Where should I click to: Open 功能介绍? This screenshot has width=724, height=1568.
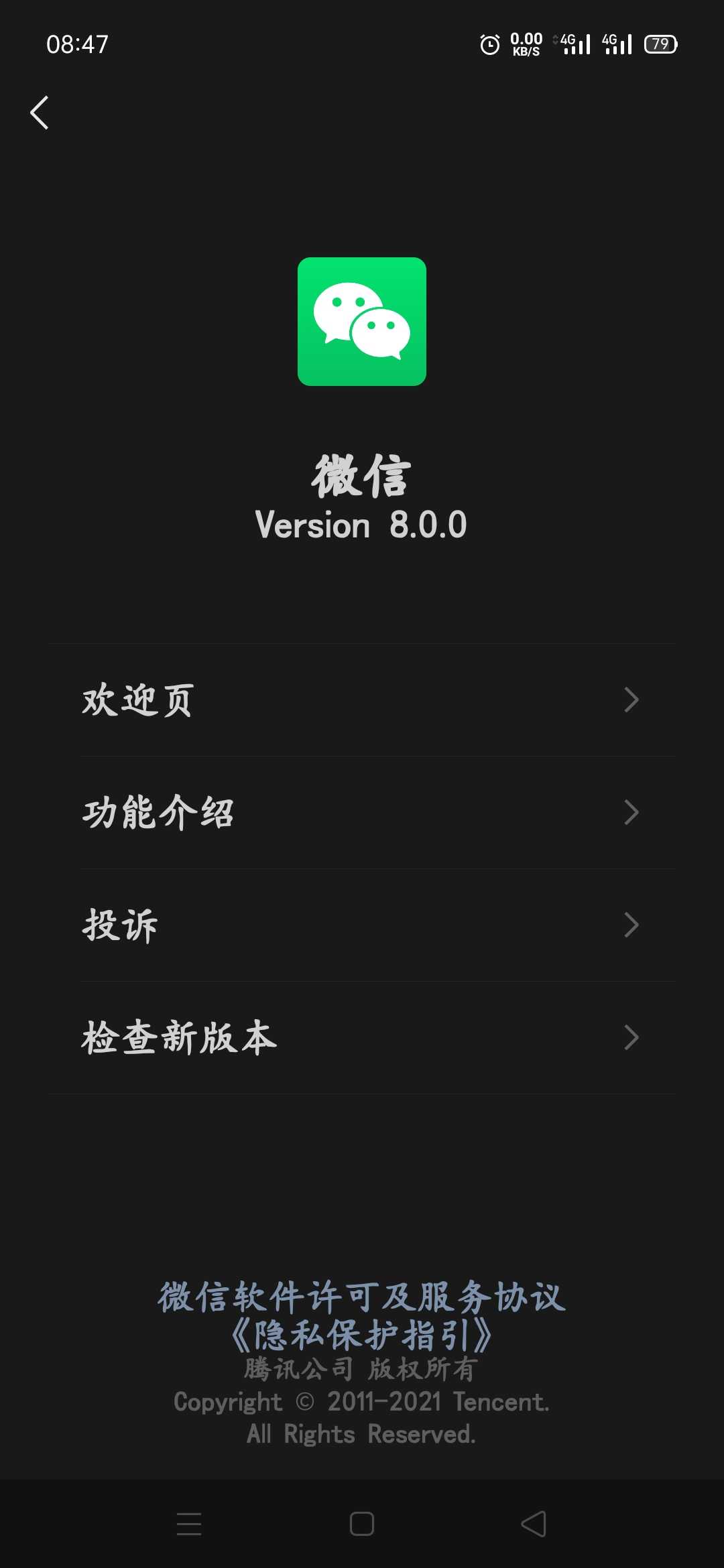[x=362, y=813]
